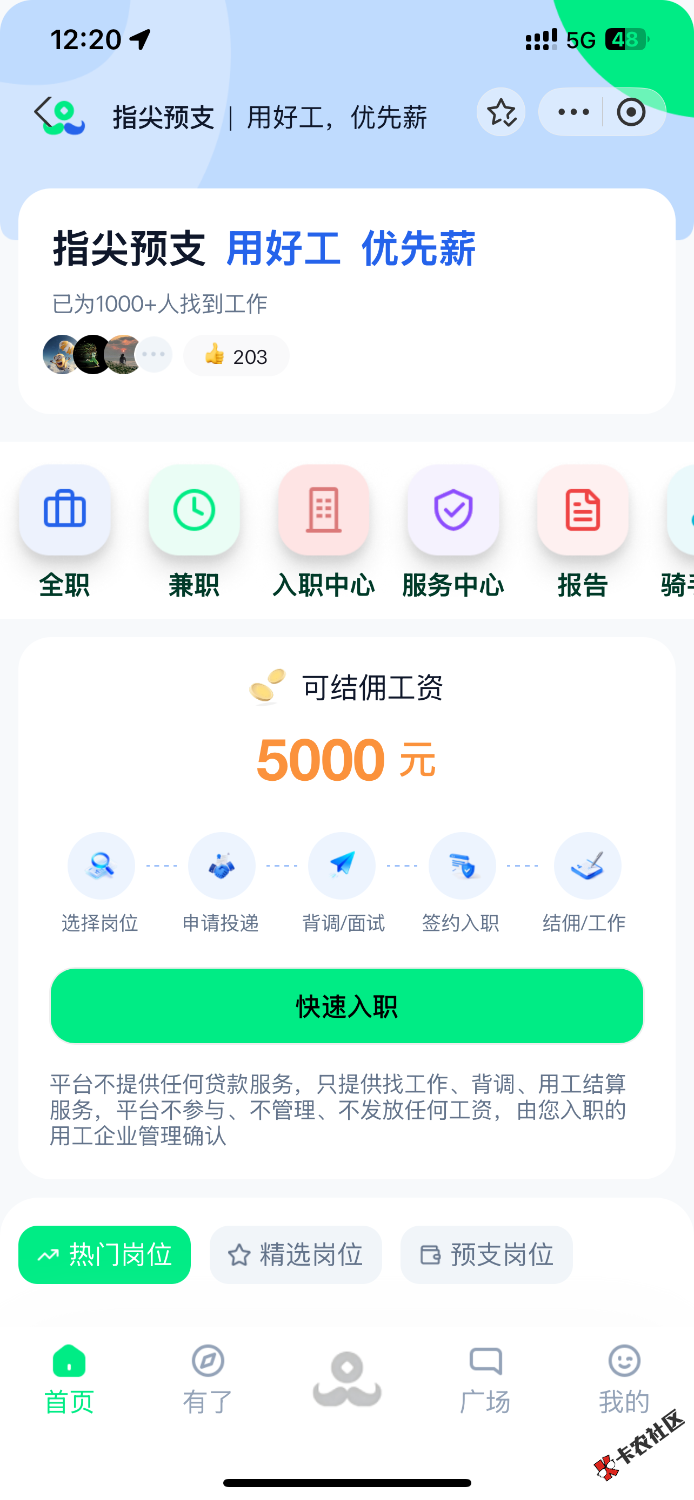Open the 兼职 part-time jobs shortcut

[x=194, y=532]
